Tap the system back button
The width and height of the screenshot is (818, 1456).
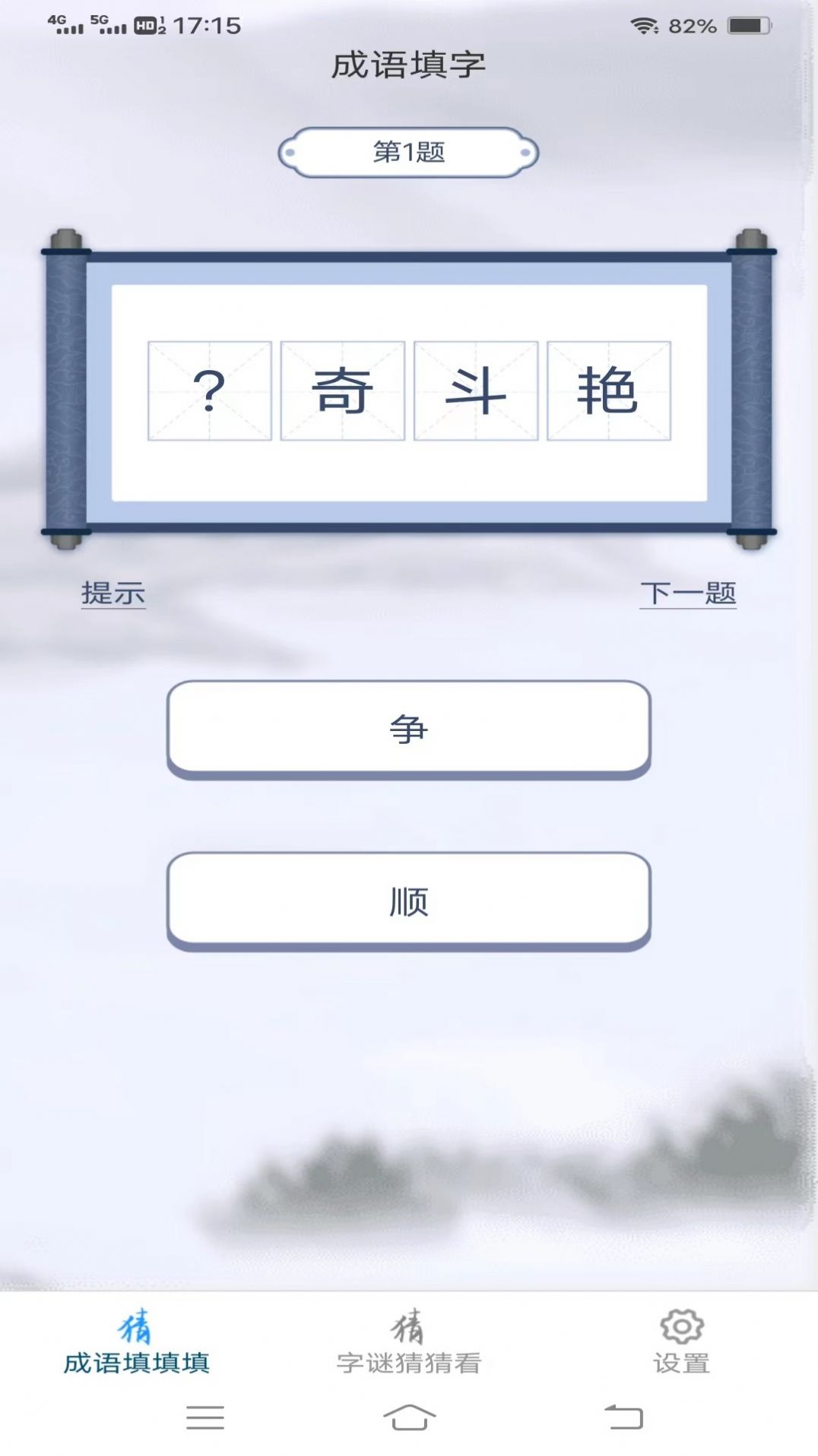pyautogui.click(x=623, y=1417)
